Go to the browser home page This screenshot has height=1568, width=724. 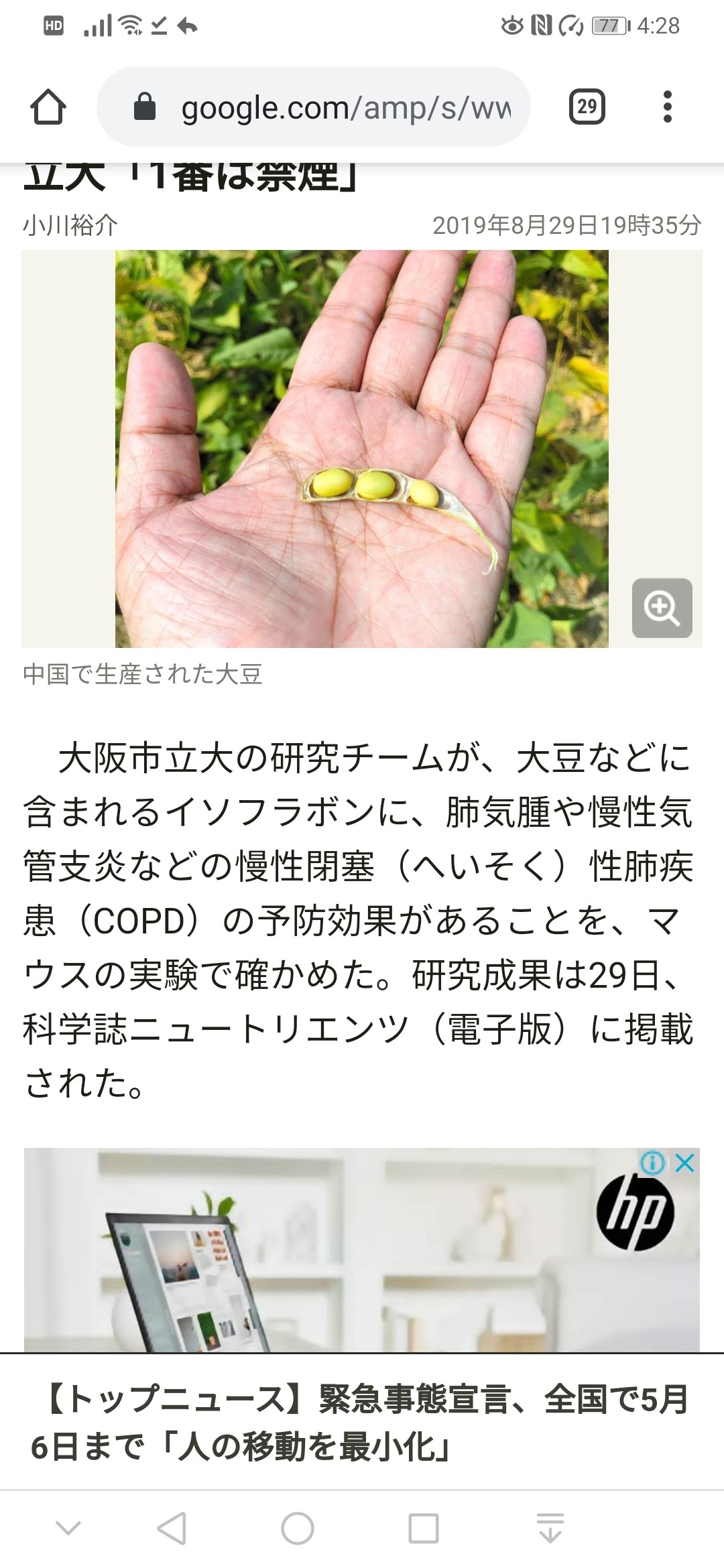pyautogui.click(x=48, y=107)
